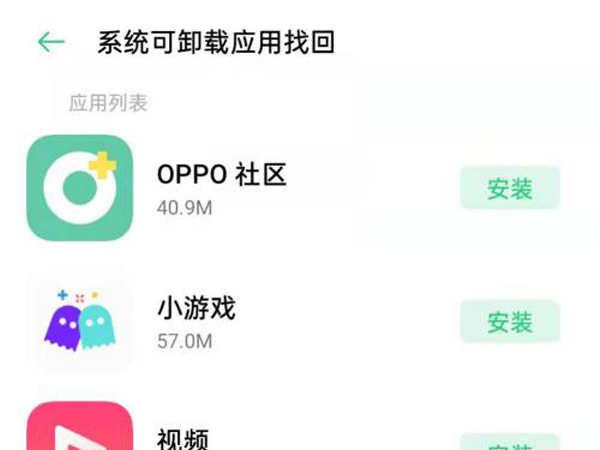Install the OPPO 社区 app
Viewport: 600px width, 450px height.
pos(509,188)
